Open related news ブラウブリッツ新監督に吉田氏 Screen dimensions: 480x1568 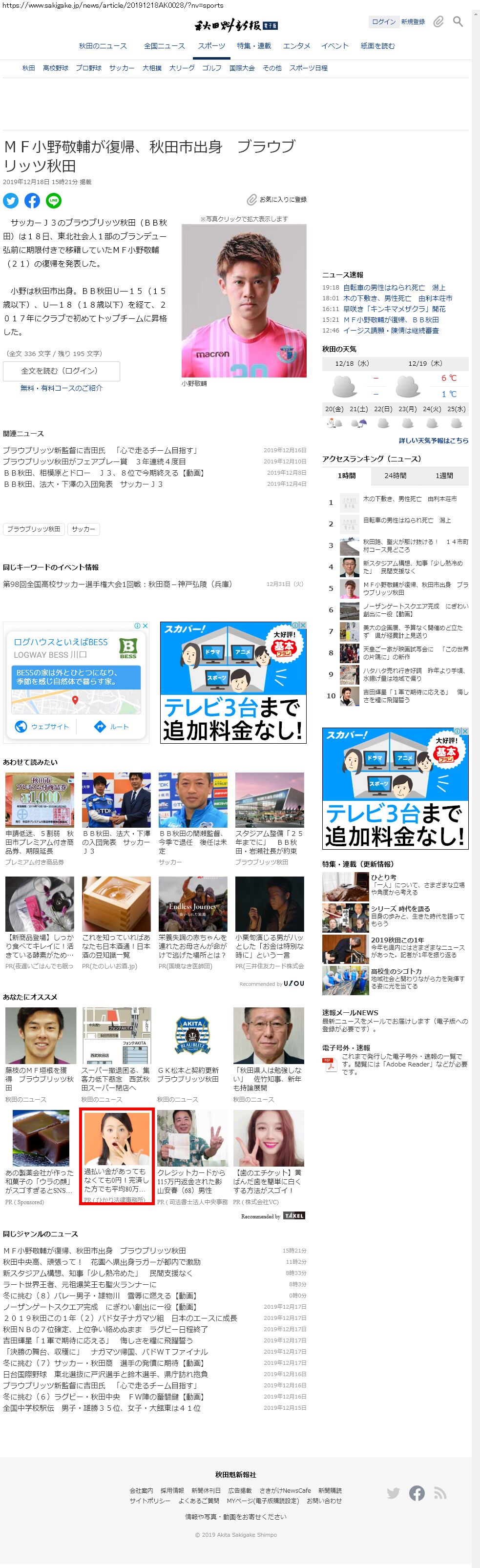point(100,450)
